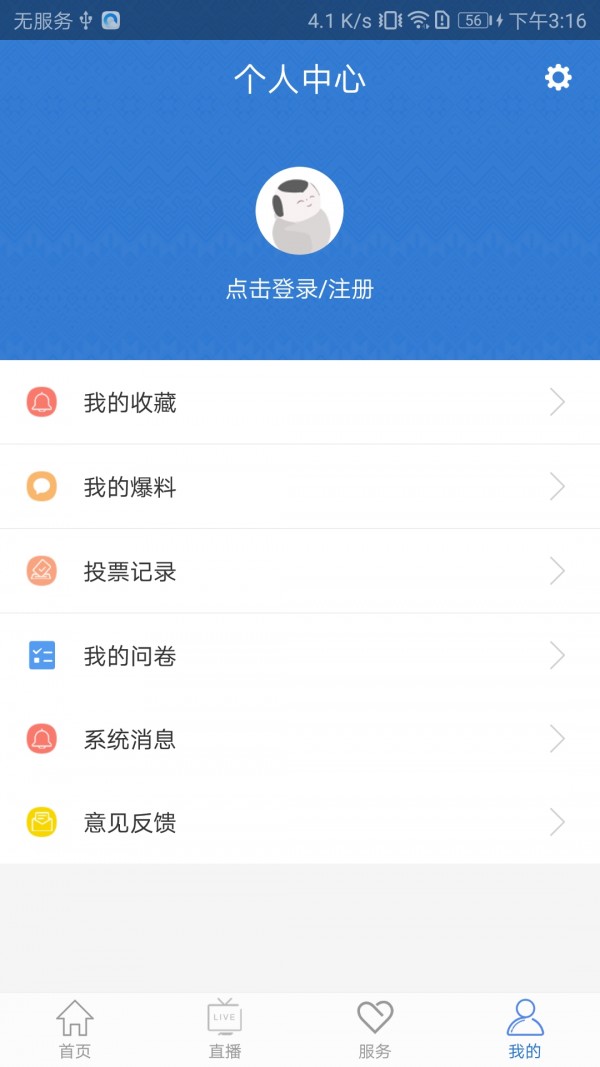The image size is (600, 1067).
Task: Tap the profile avatar to log in
Action: (x=300, y=211)
